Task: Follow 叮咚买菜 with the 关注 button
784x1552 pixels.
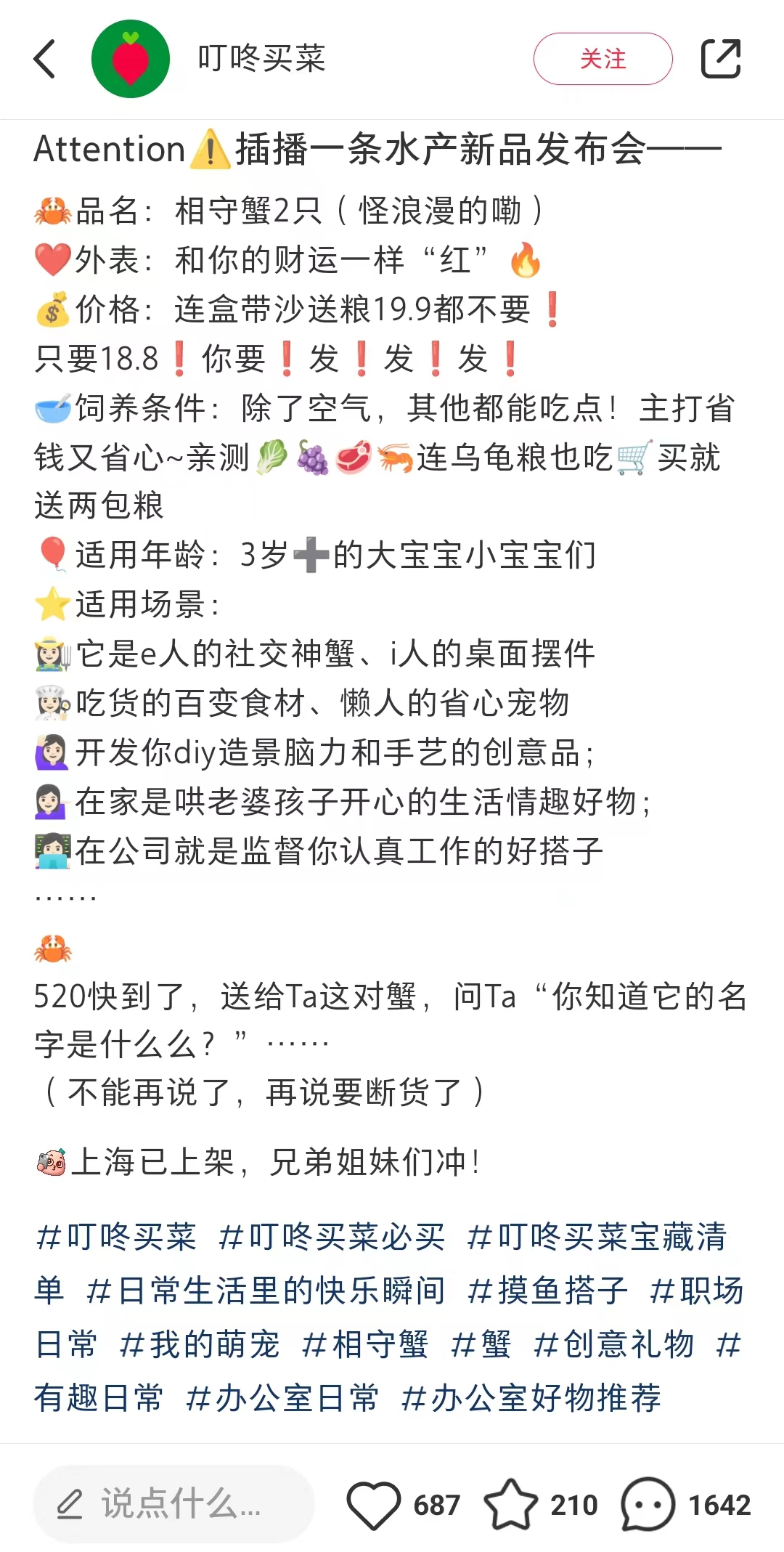Action: (603, 59)
